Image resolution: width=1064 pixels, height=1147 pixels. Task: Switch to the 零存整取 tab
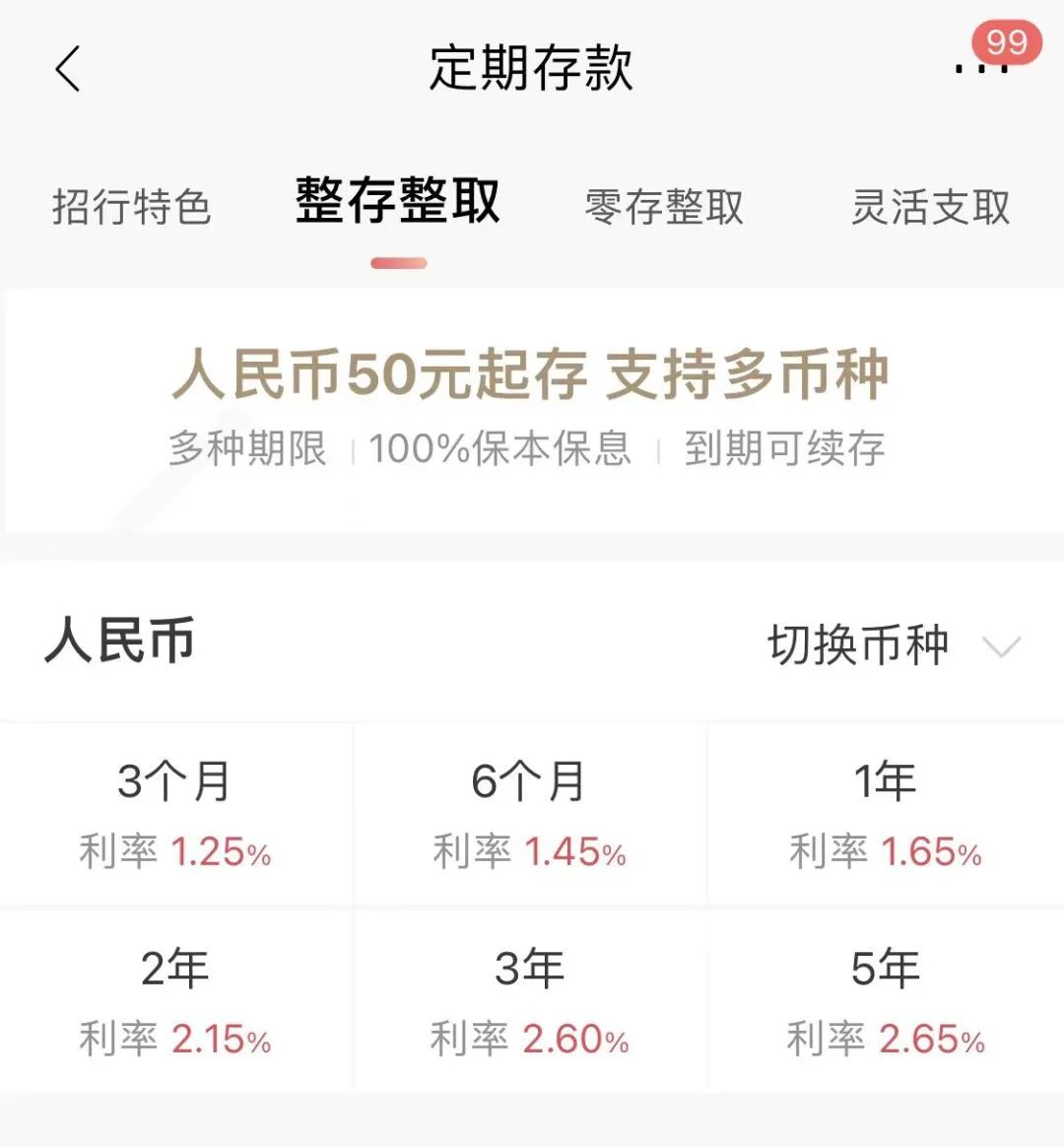[x=663, y=207]
